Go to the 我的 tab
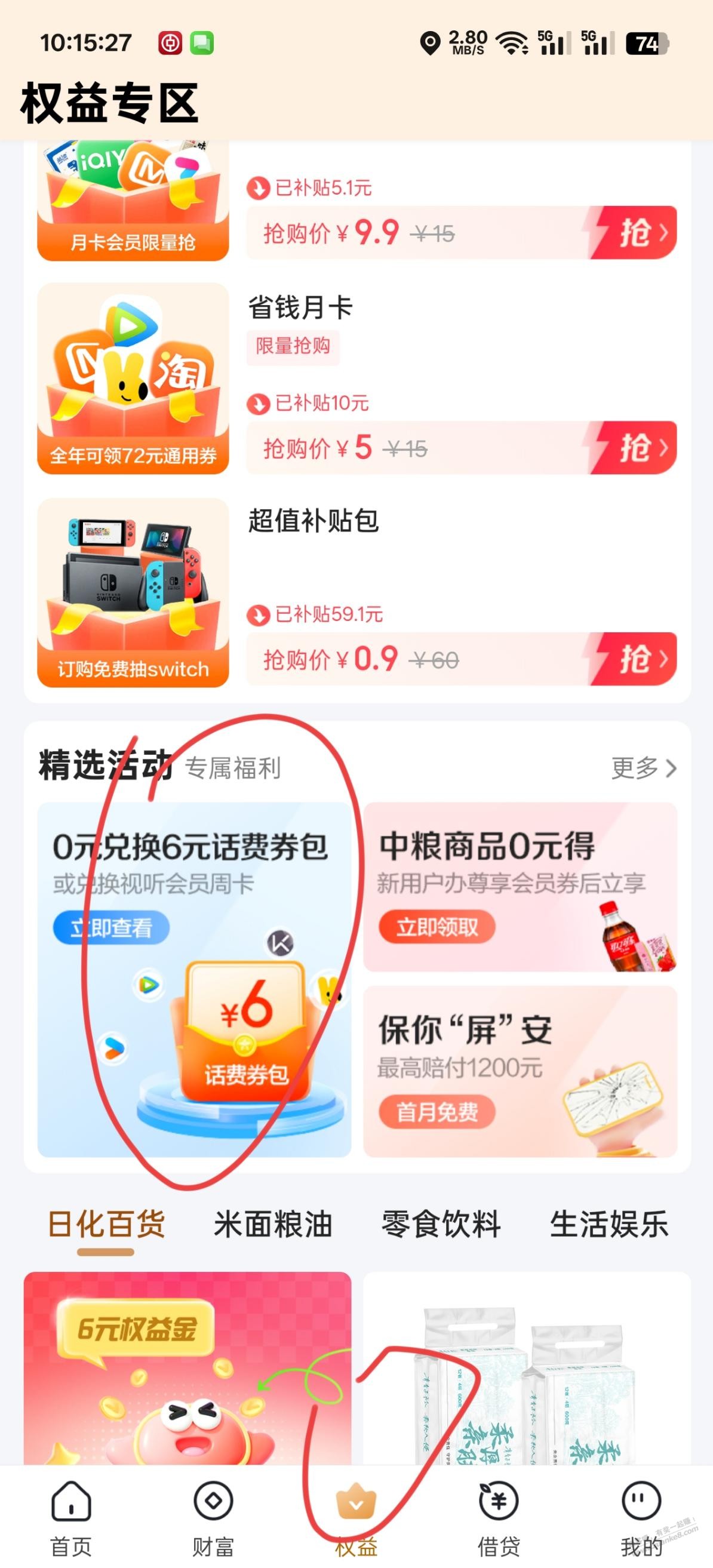Screen dimensions: 713x1568 tap(641, 1517)
